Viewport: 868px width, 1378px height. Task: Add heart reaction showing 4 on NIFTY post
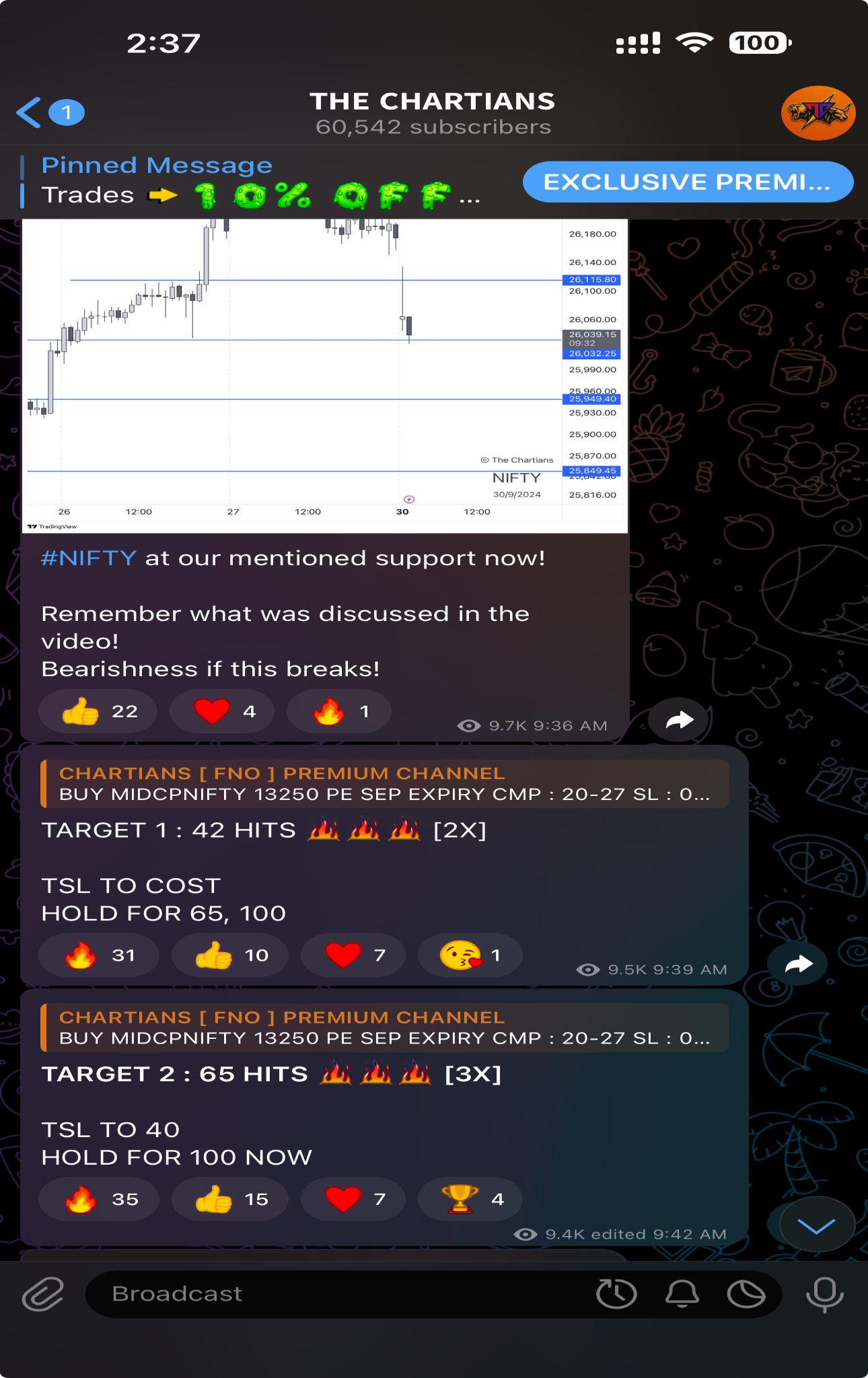tap(222, 711)
